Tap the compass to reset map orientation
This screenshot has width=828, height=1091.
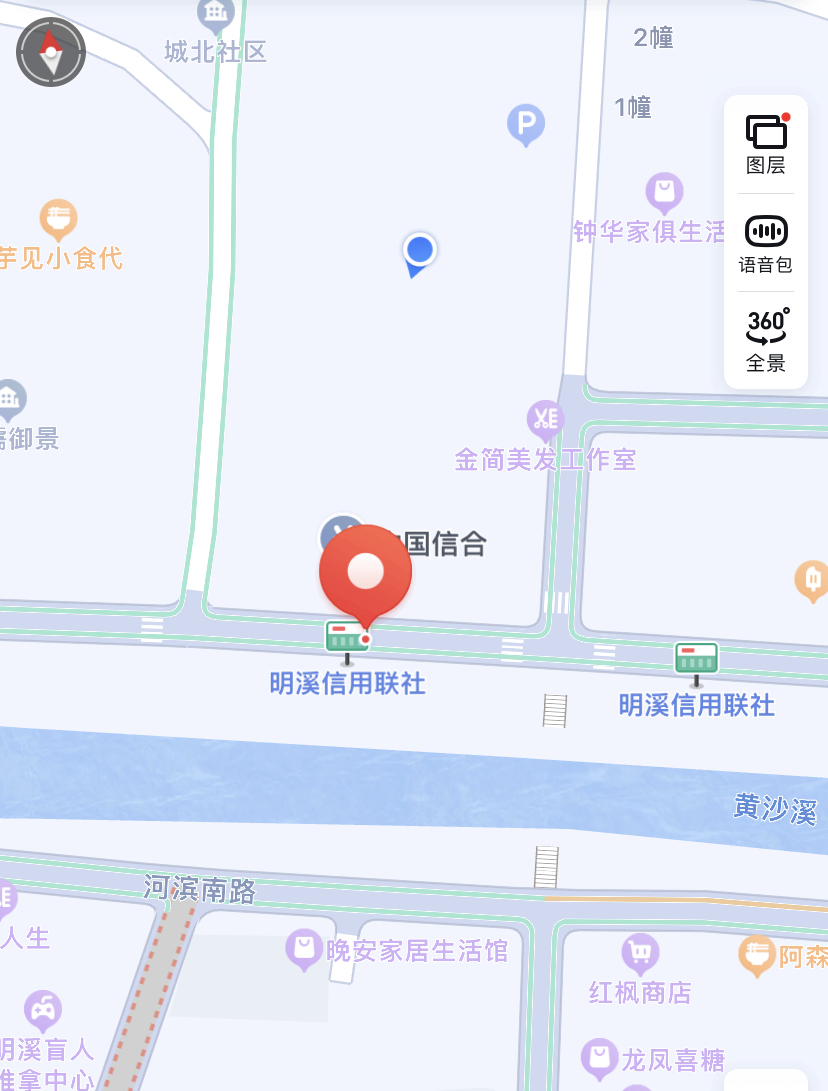click(x=51, y=52)
